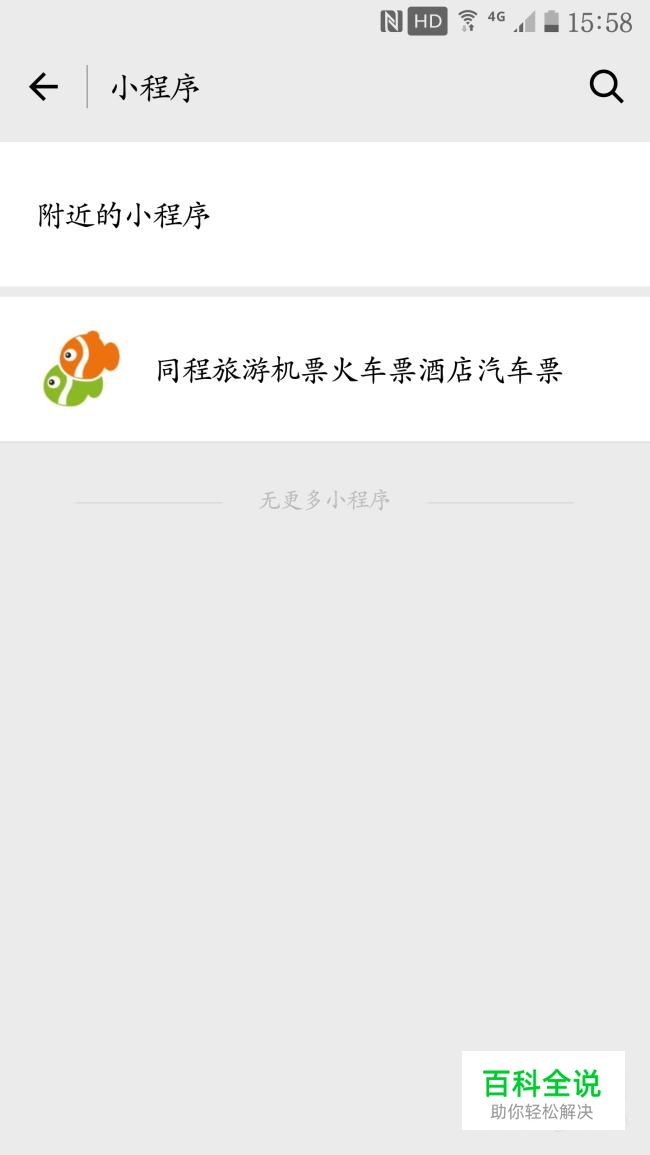
Task: Go back using the arrow icon
Action: click(x=43, y=88)
